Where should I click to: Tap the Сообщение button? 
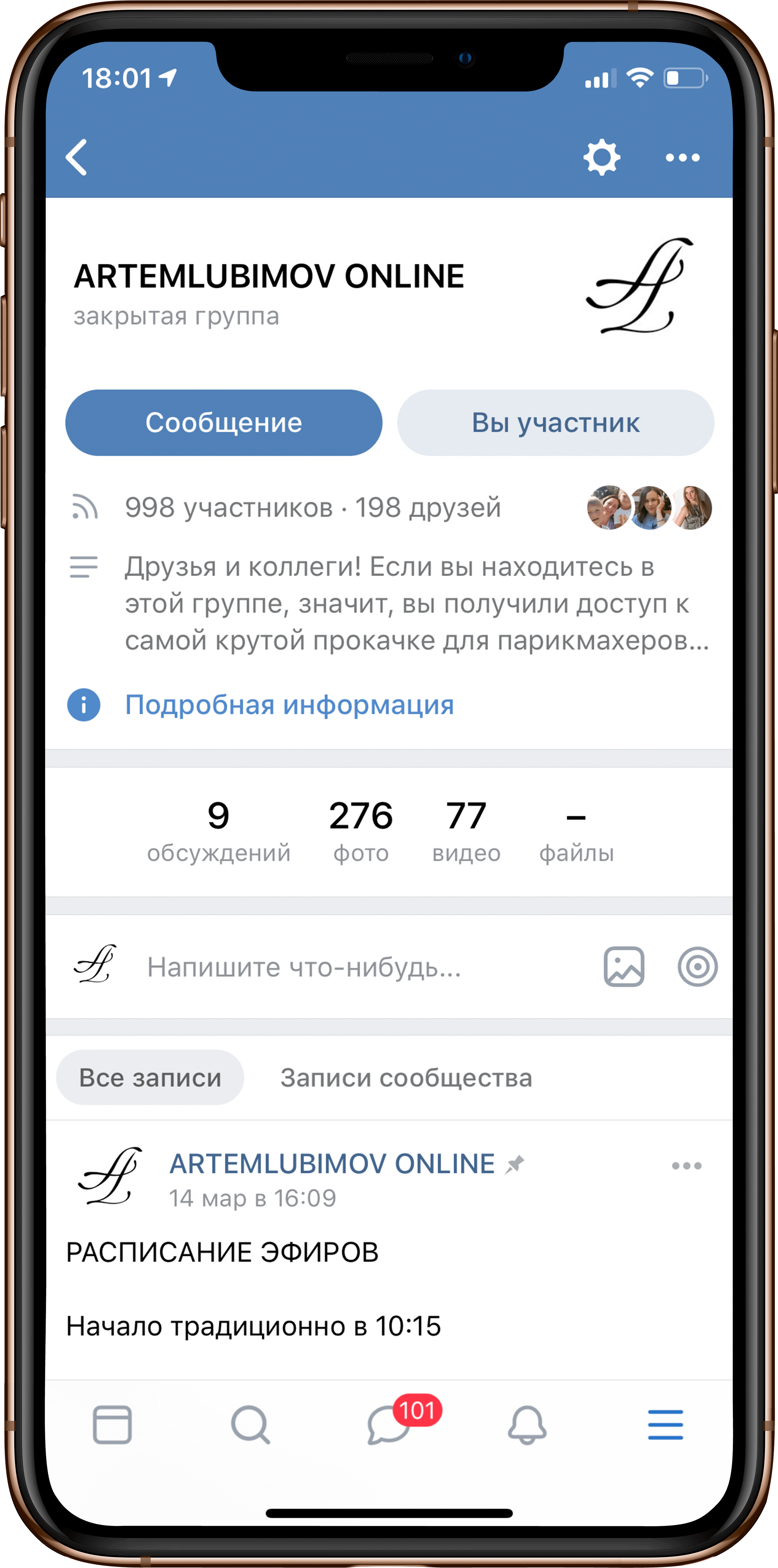[x=223, y=423]
